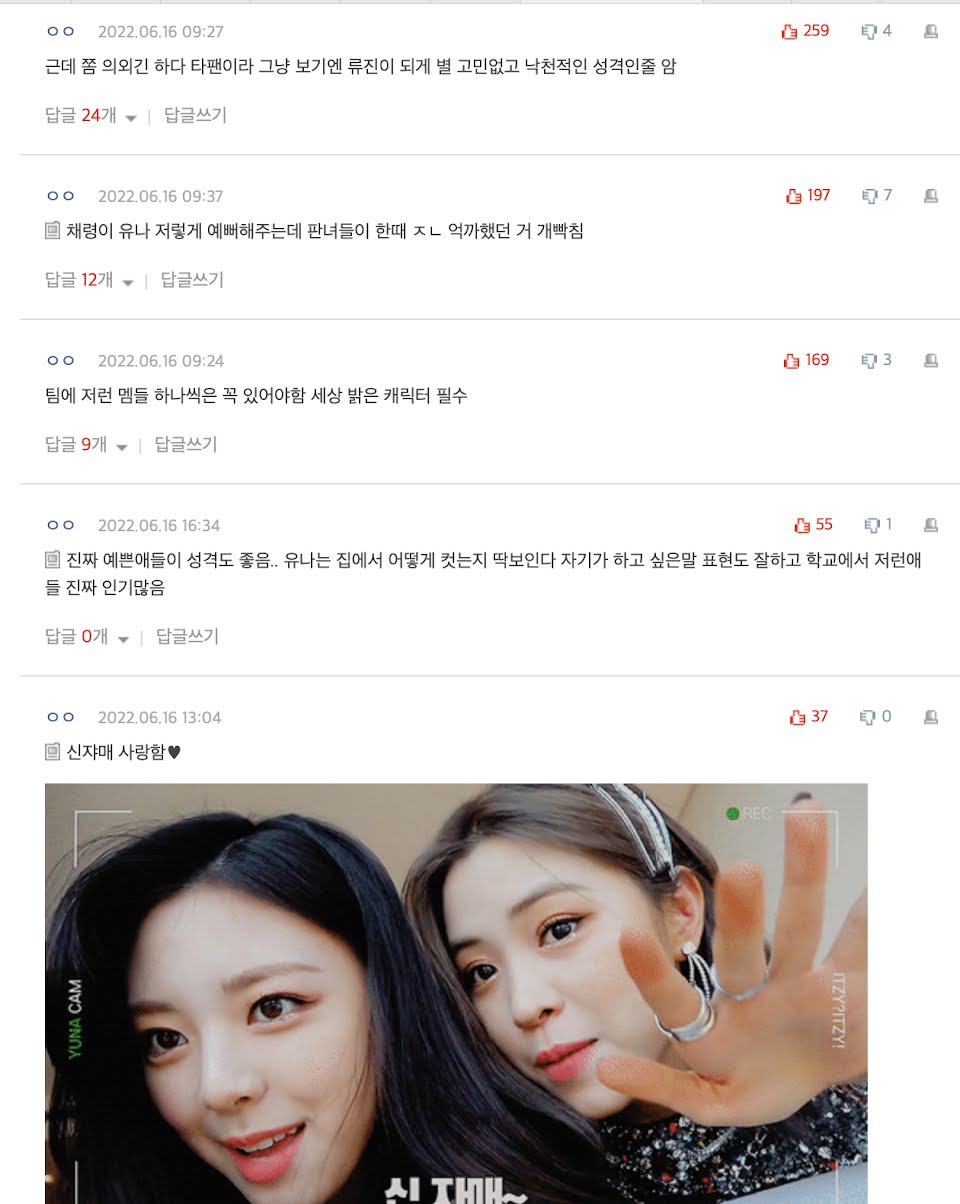Downvote the 09:27 comment with 4 dislikes
Image resolution: width=960 pixels, height=1204 pixels.
click(x=869, y=31)
